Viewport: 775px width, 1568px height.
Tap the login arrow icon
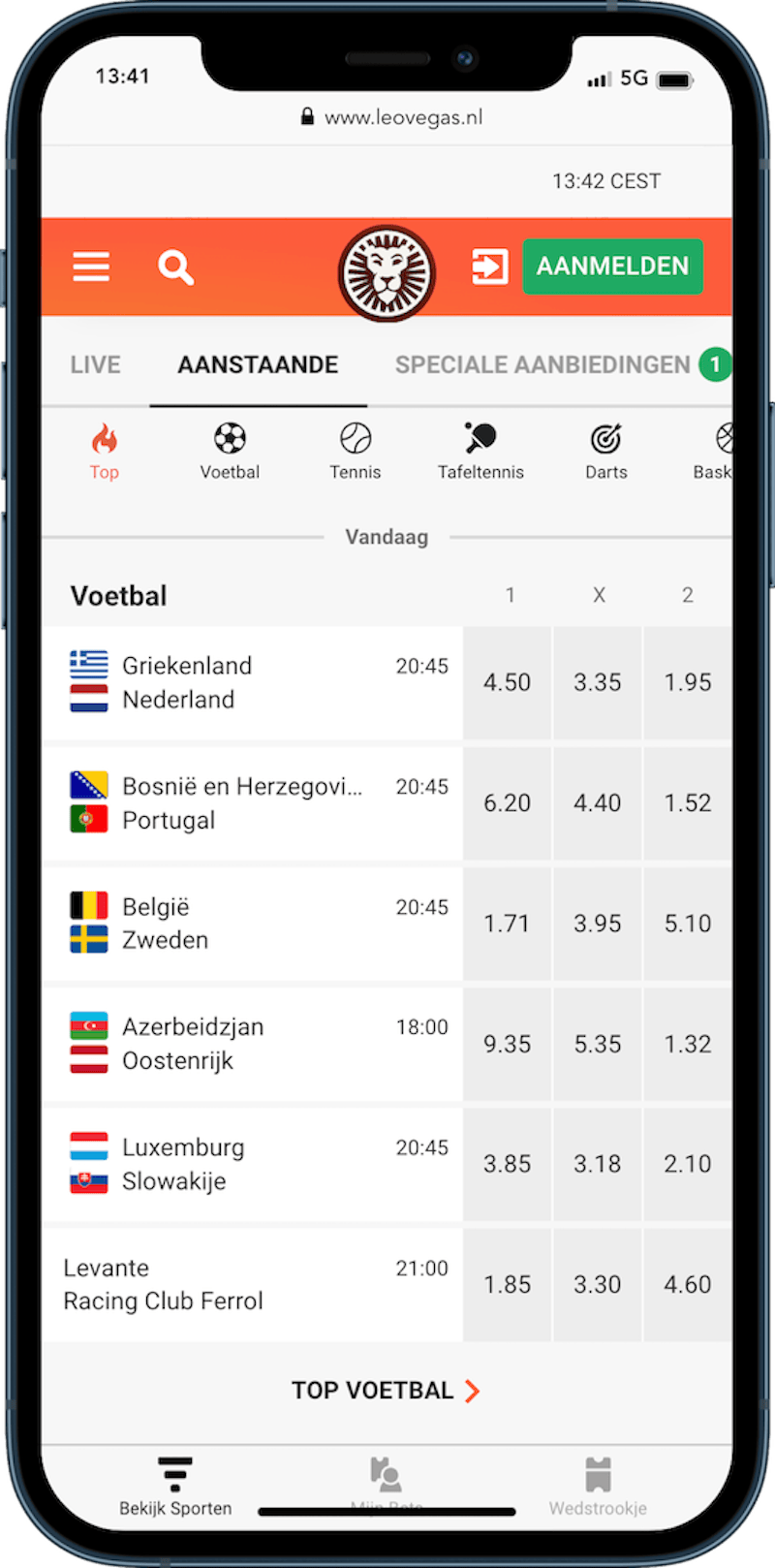pyautogui.click(x=489, y=267)
